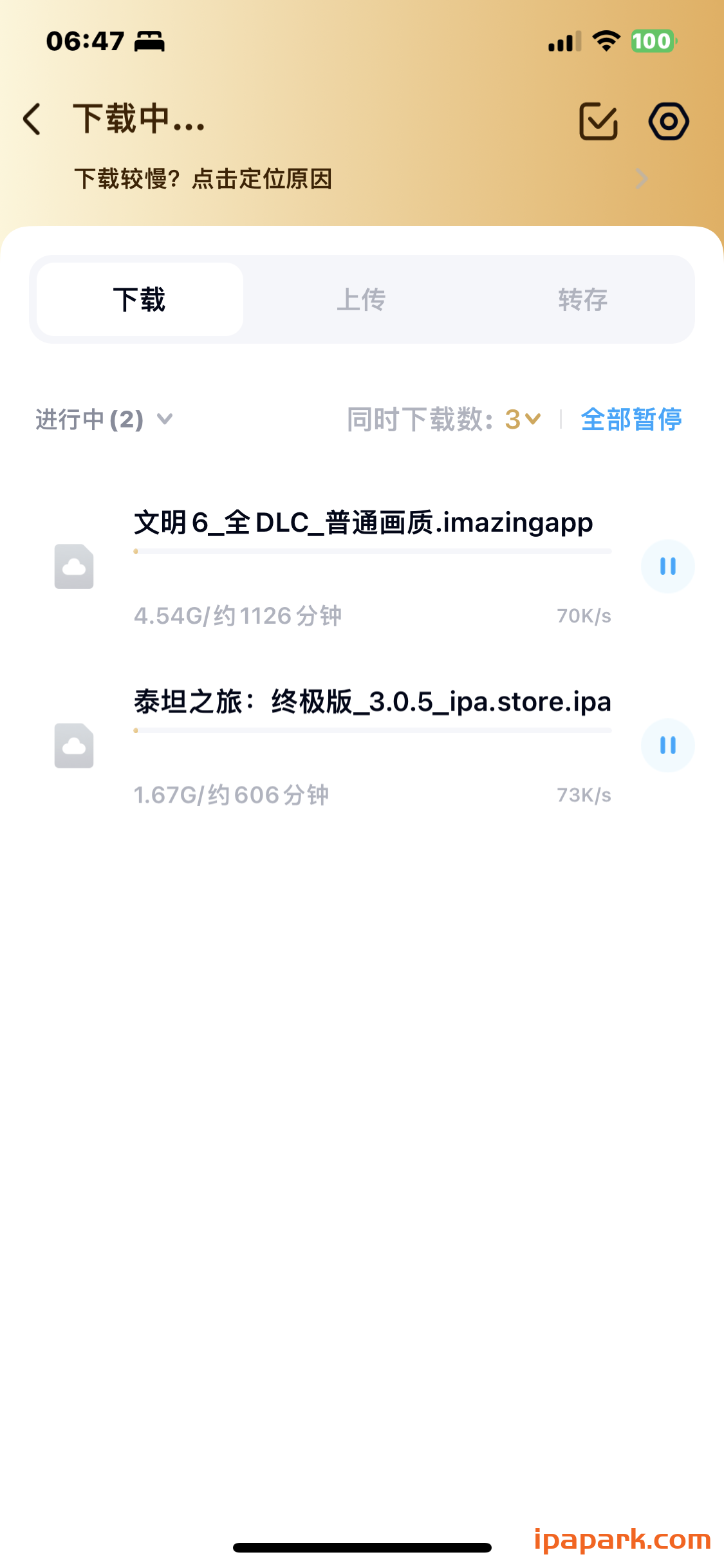
Task: Open multi-select mode via the checkmark icon
Action: point(598,120)
